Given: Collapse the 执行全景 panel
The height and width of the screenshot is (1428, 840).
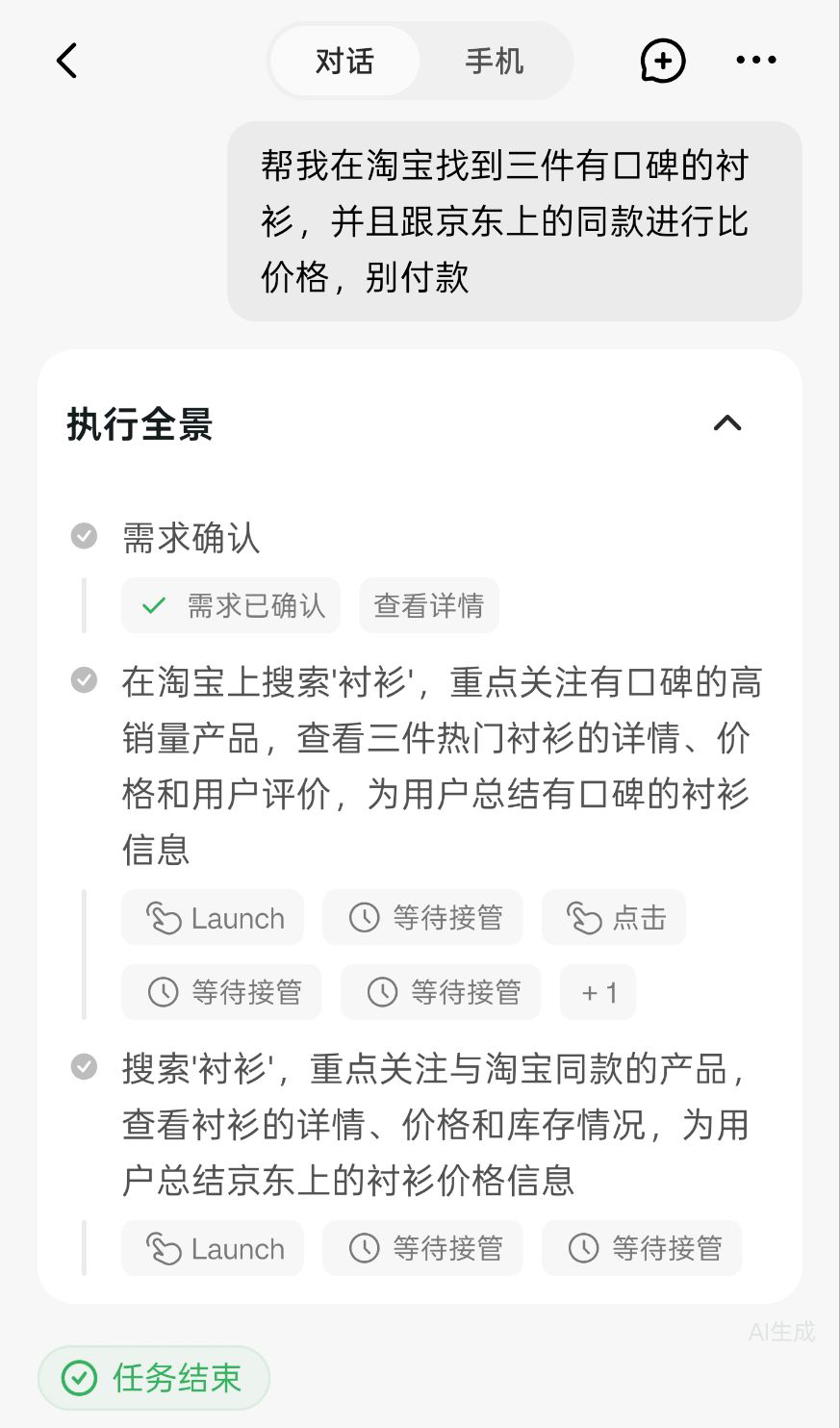Looking at the screenshot, I should click(727, 423).
